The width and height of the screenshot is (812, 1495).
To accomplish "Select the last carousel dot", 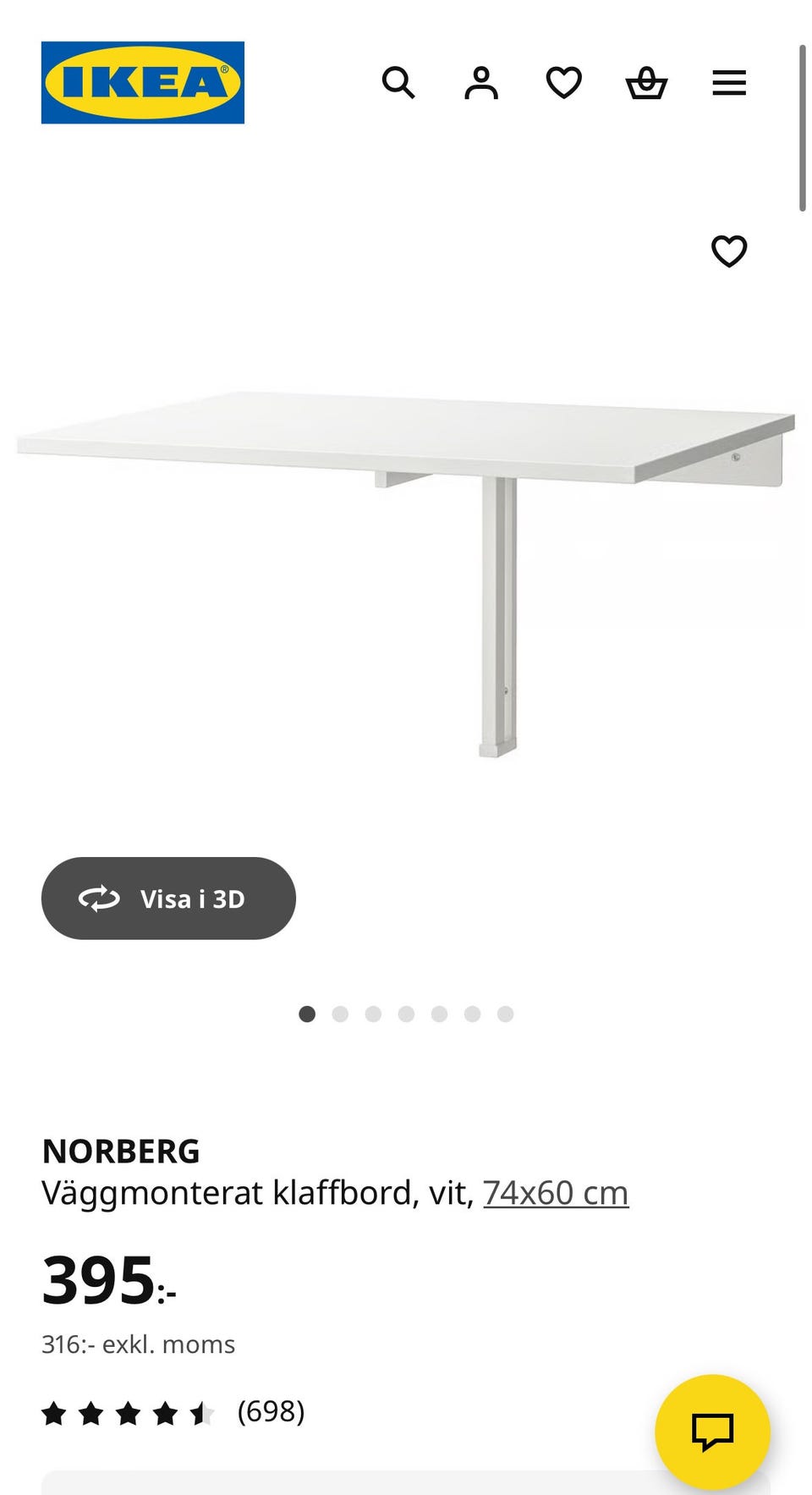I will (505, 1013).
